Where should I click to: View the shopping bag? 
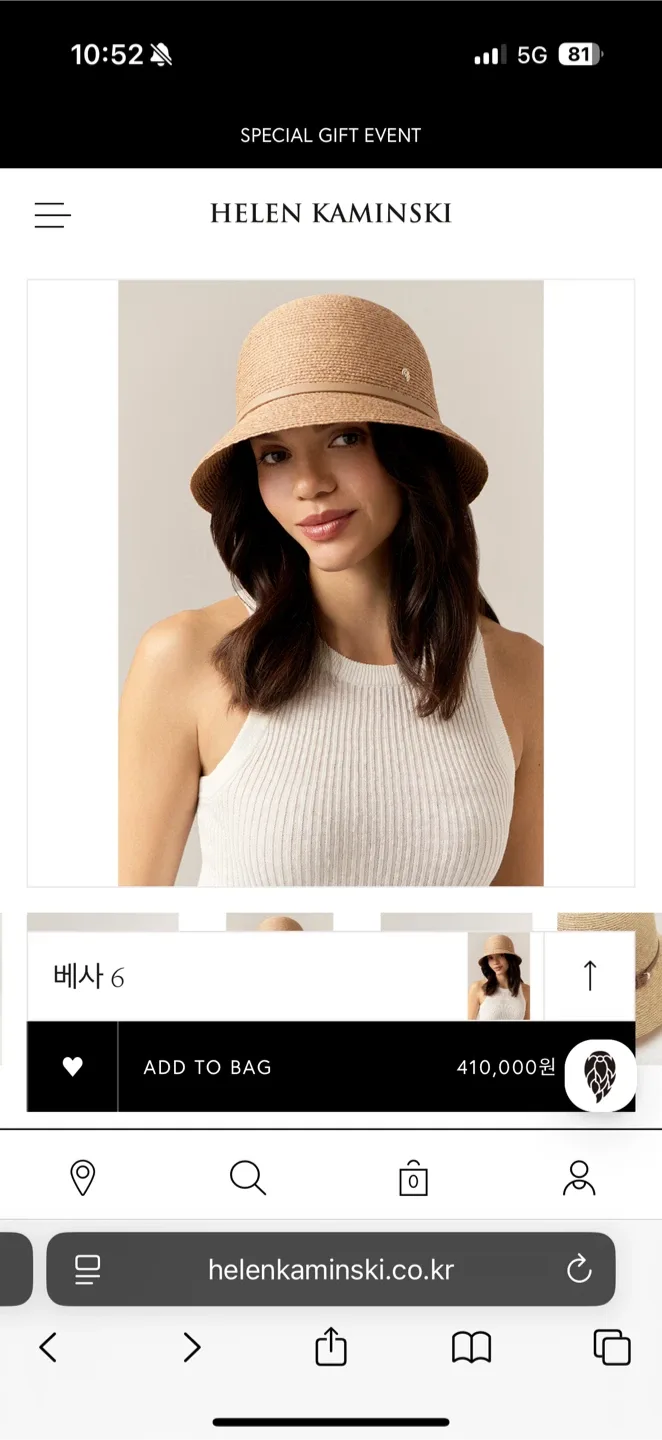coord(413,1179)
